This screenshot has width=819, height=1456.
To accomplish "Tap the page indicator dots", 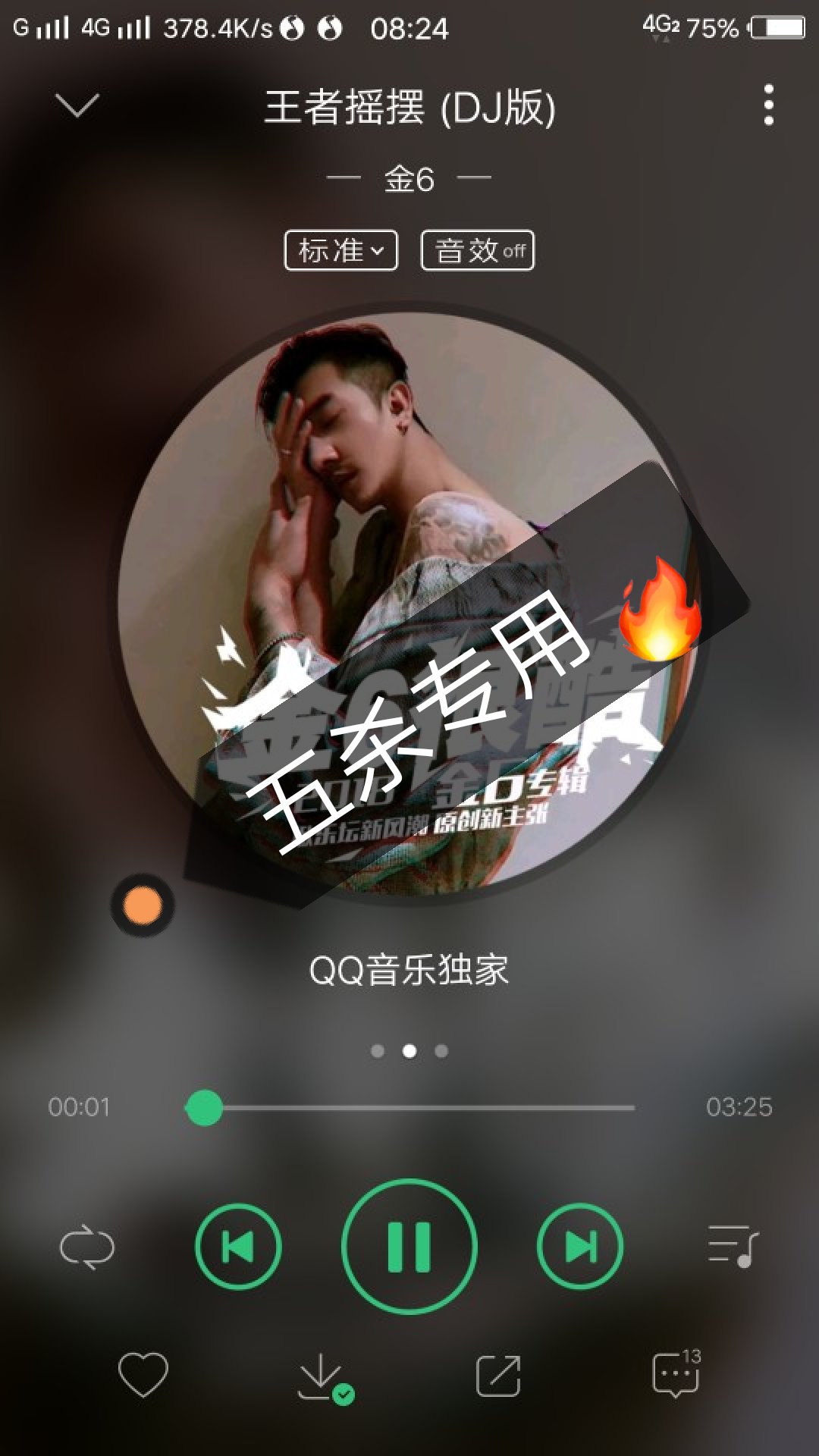I will tap(409, 1051).
